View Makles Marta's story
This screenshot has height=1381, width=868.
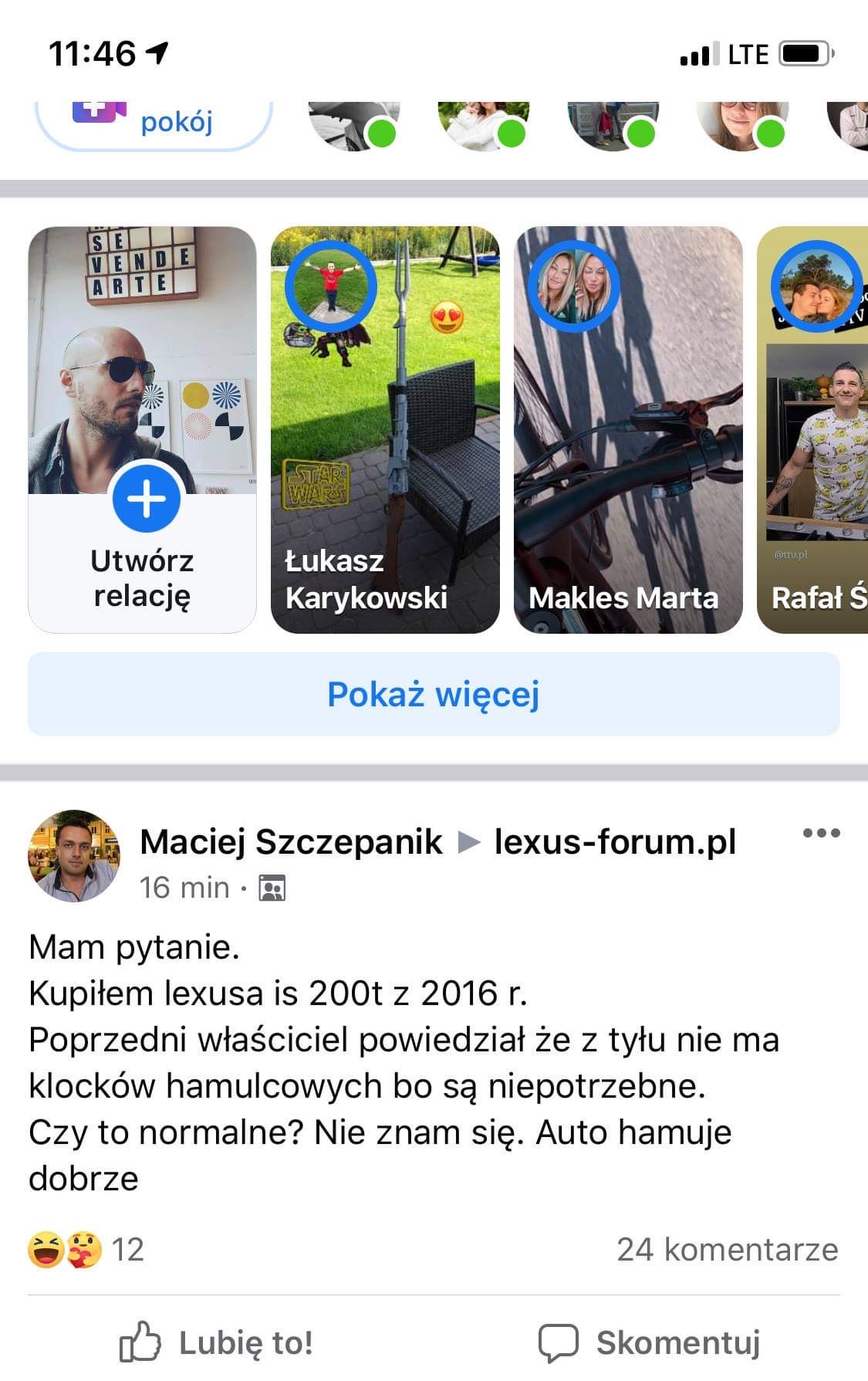point(628,429)
